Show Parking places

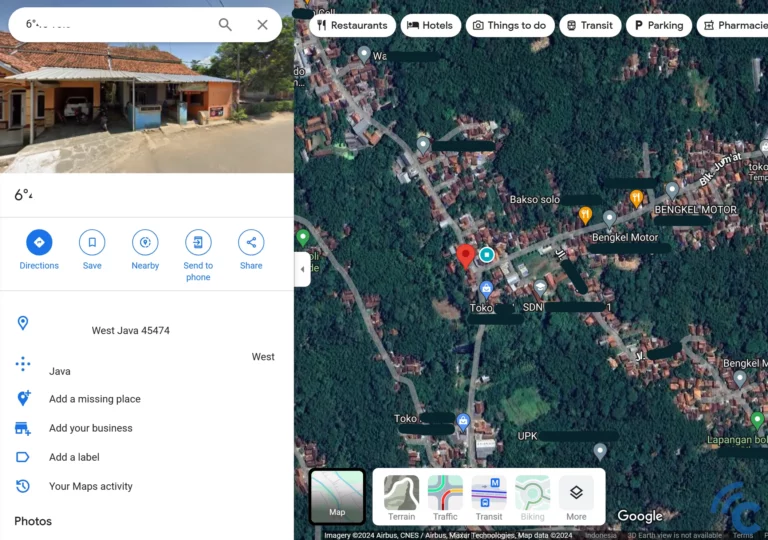(659, 25)
